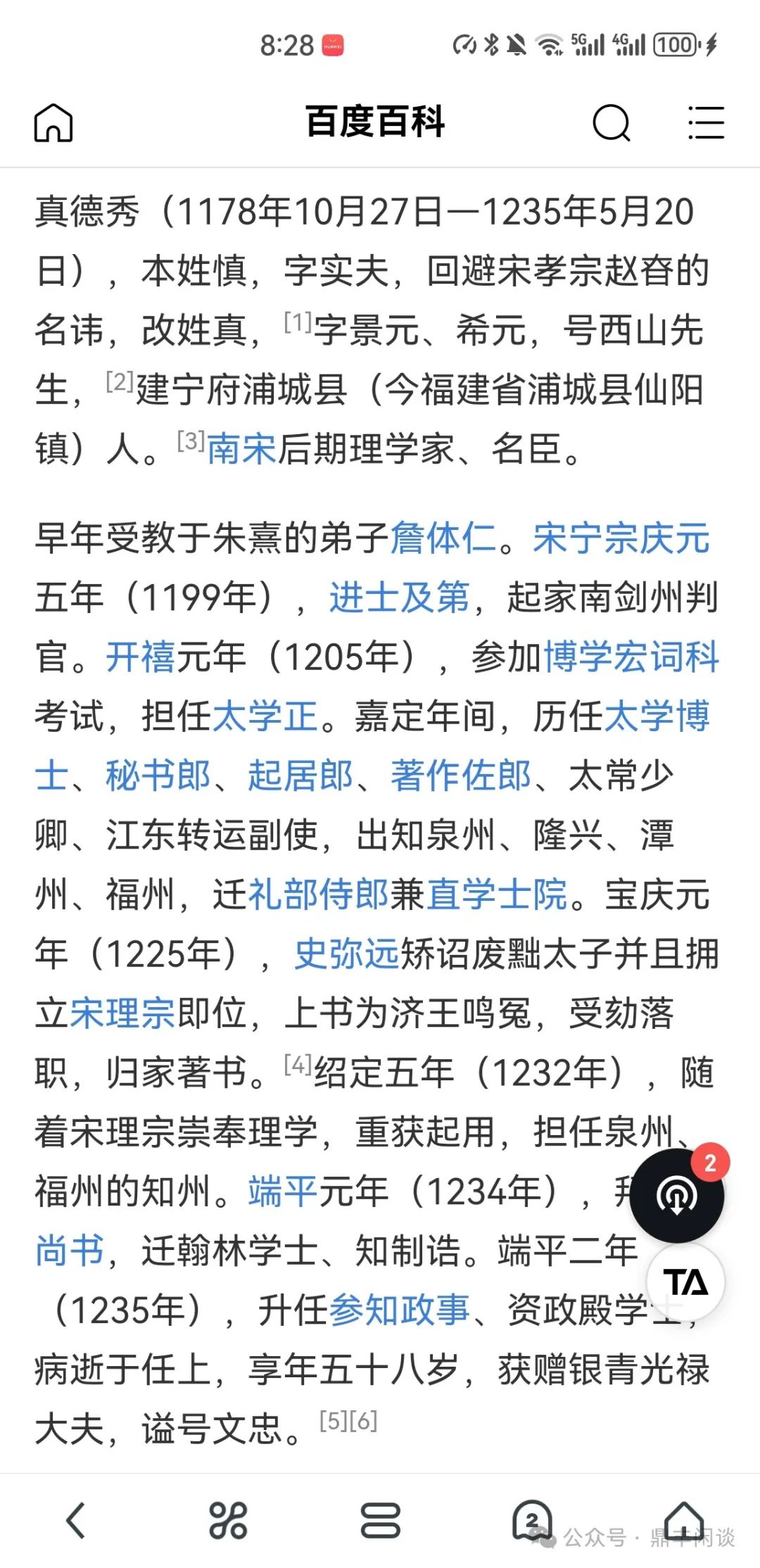Image resolution: width=760 pixels, height=1568 pixels.
Task: Open the 博学宏词科 link
Action: (x=631, y=657)
